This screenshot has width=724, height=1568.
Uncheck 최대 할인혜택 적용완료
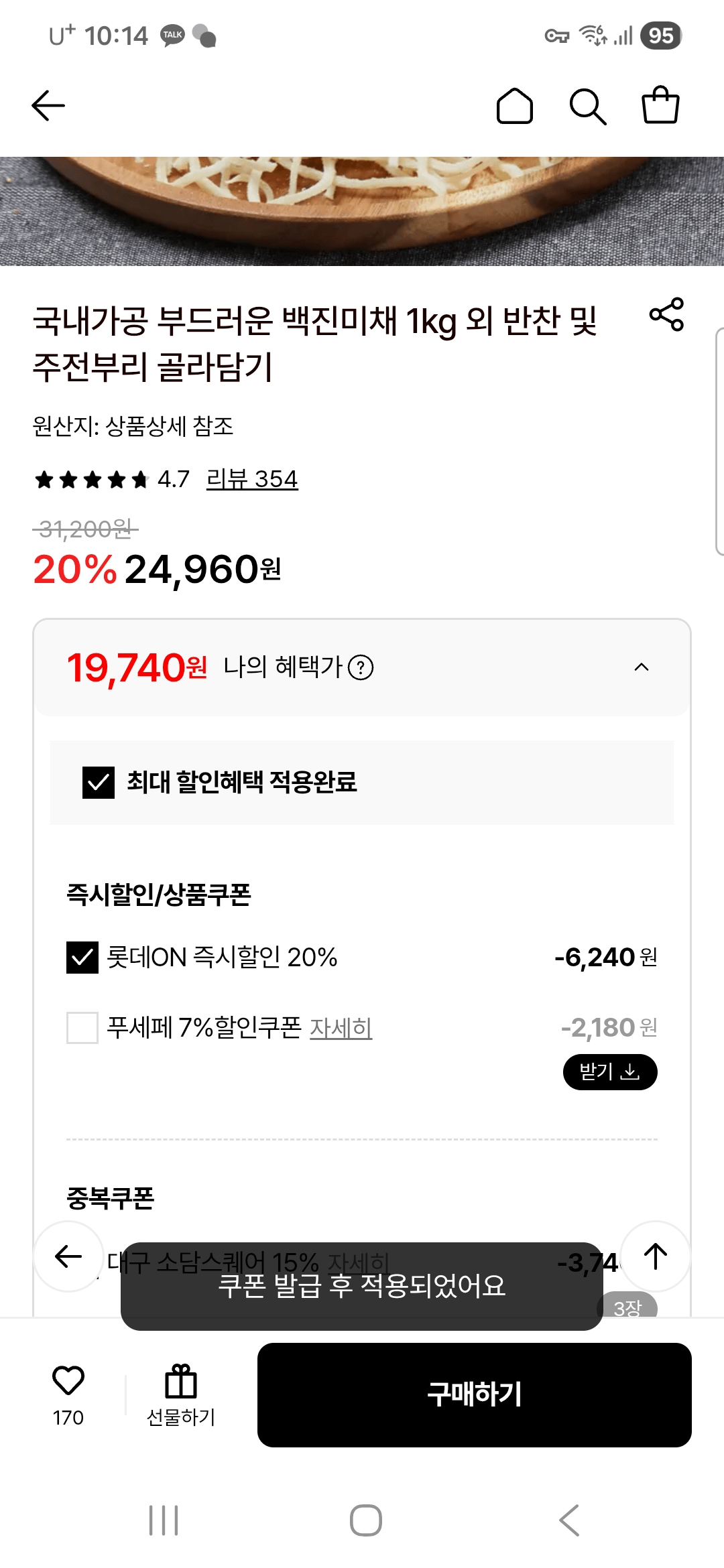coord(99,781)
